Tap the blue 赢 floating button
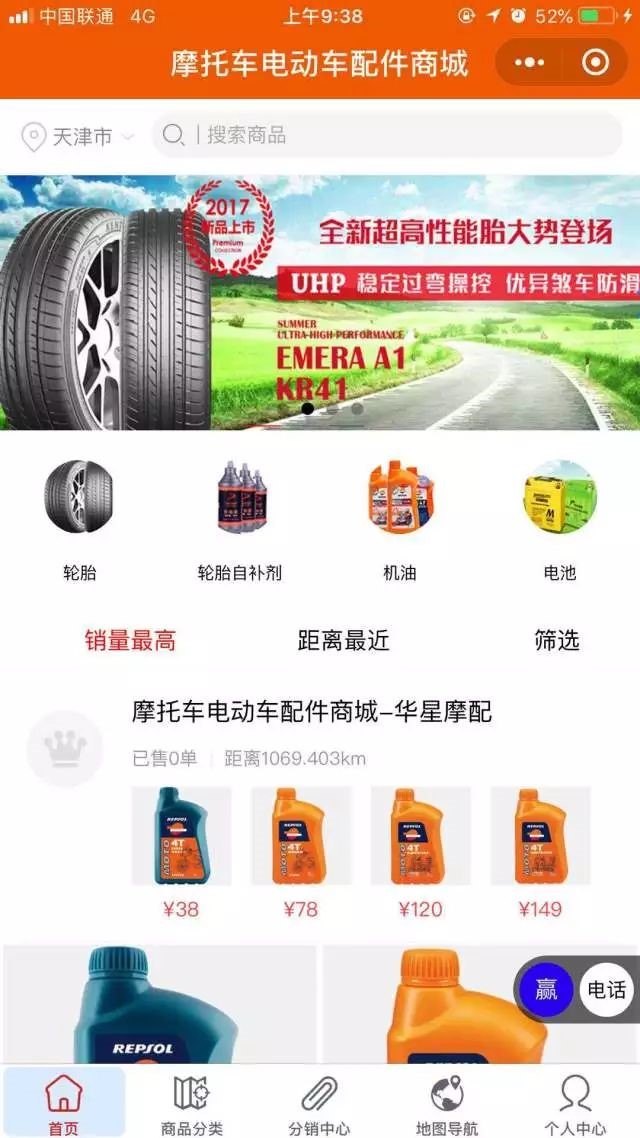Screen dimensions: 640x1138 click(546, 989)
